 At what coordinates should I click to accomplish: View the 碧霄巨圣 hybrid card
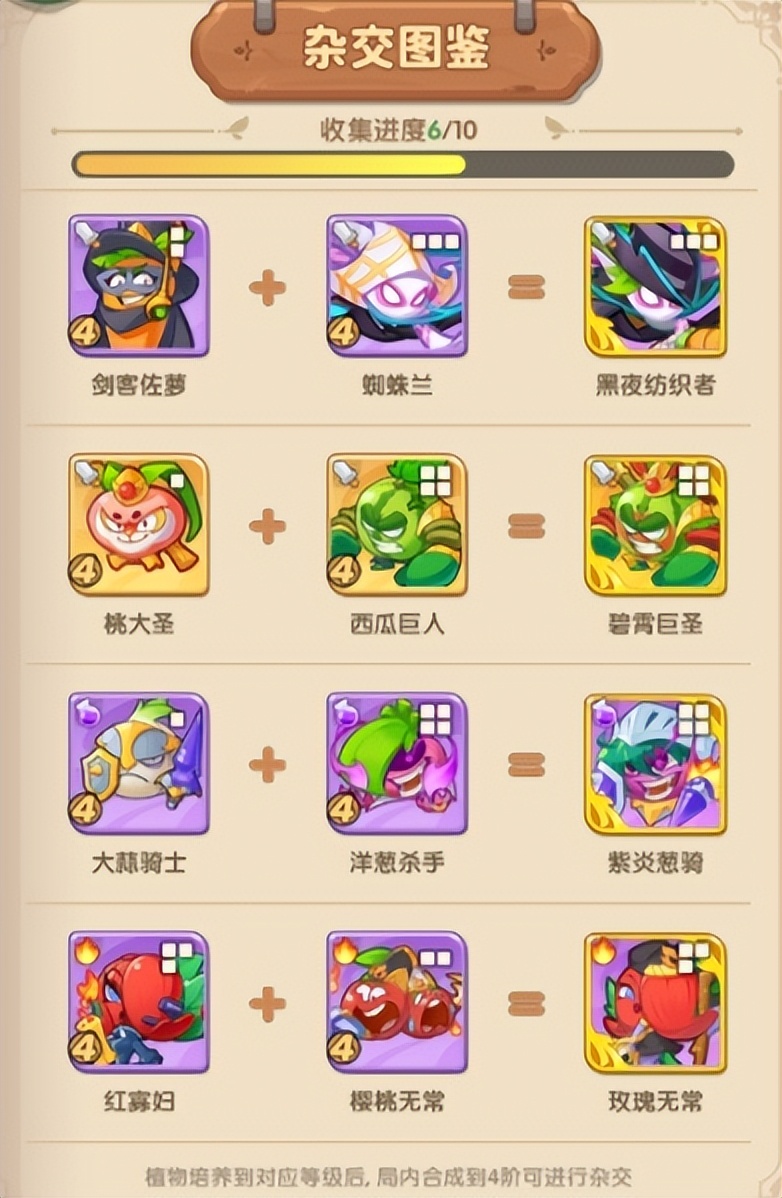[655, 525]
